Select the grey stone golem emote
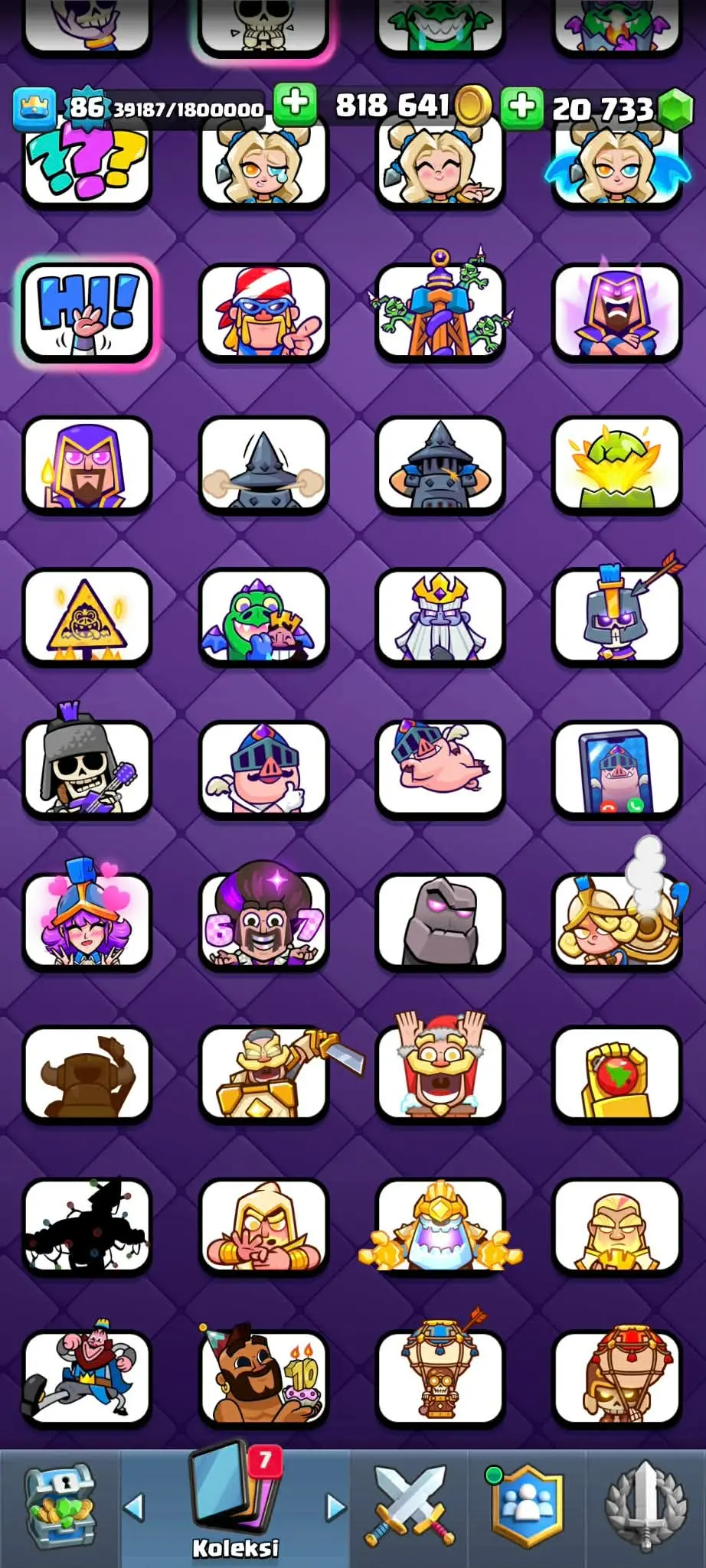The image size is (706, 1568). tap(440, 921)
